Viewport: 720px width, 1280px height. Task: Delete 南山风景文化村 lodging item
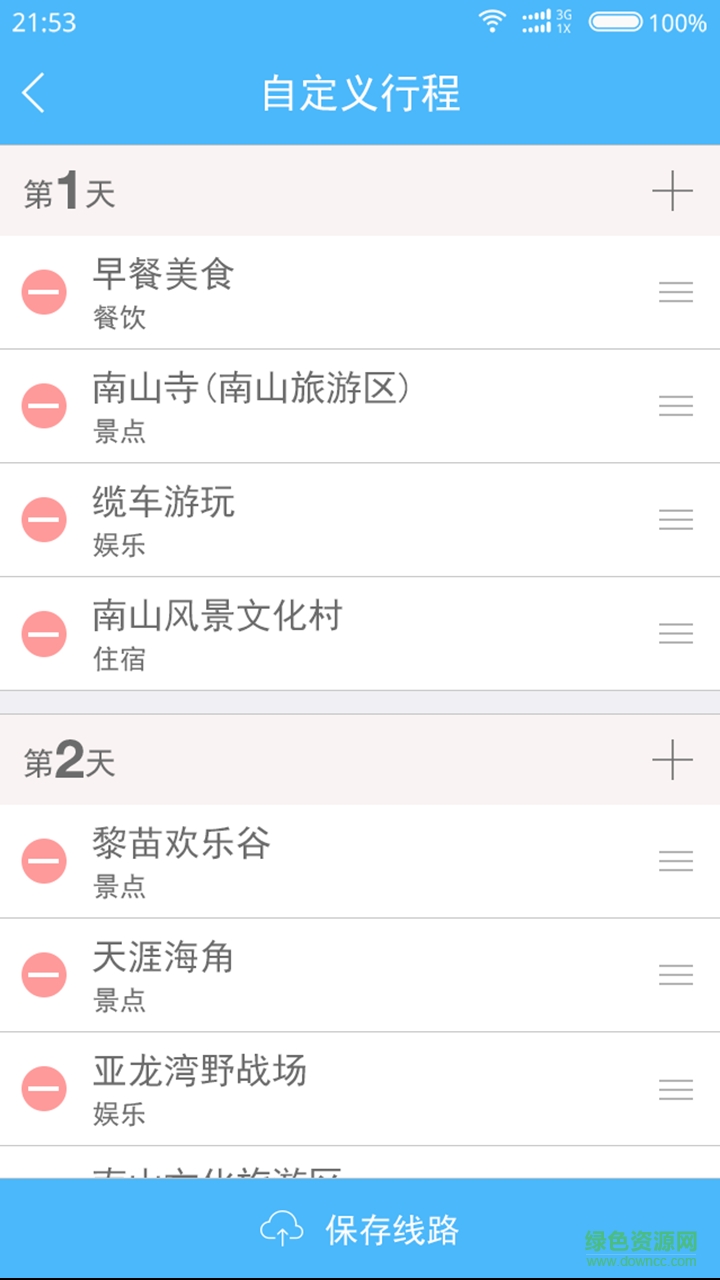[43, 635]
